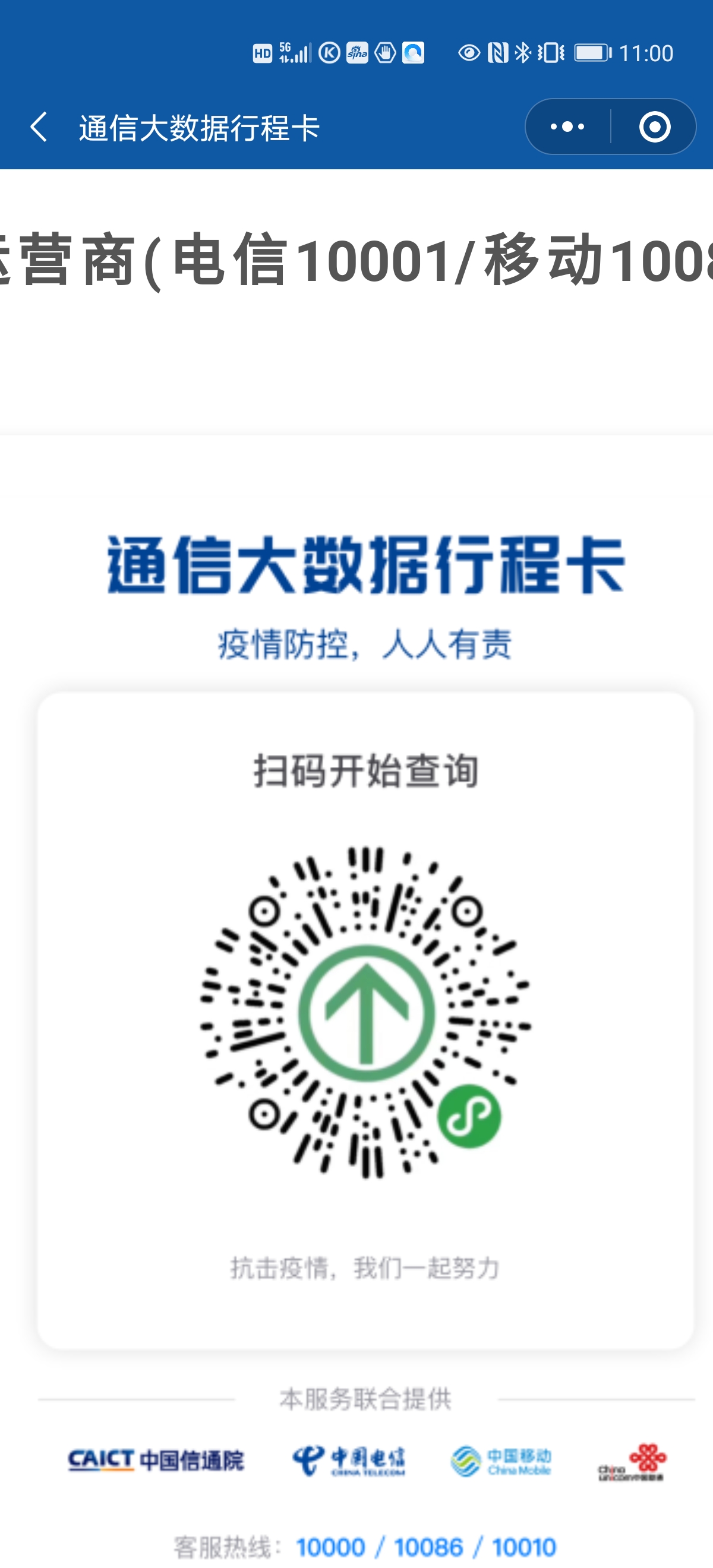Call the hotline number 10010
The image size is (713, 1568).
click(523, 1547)
